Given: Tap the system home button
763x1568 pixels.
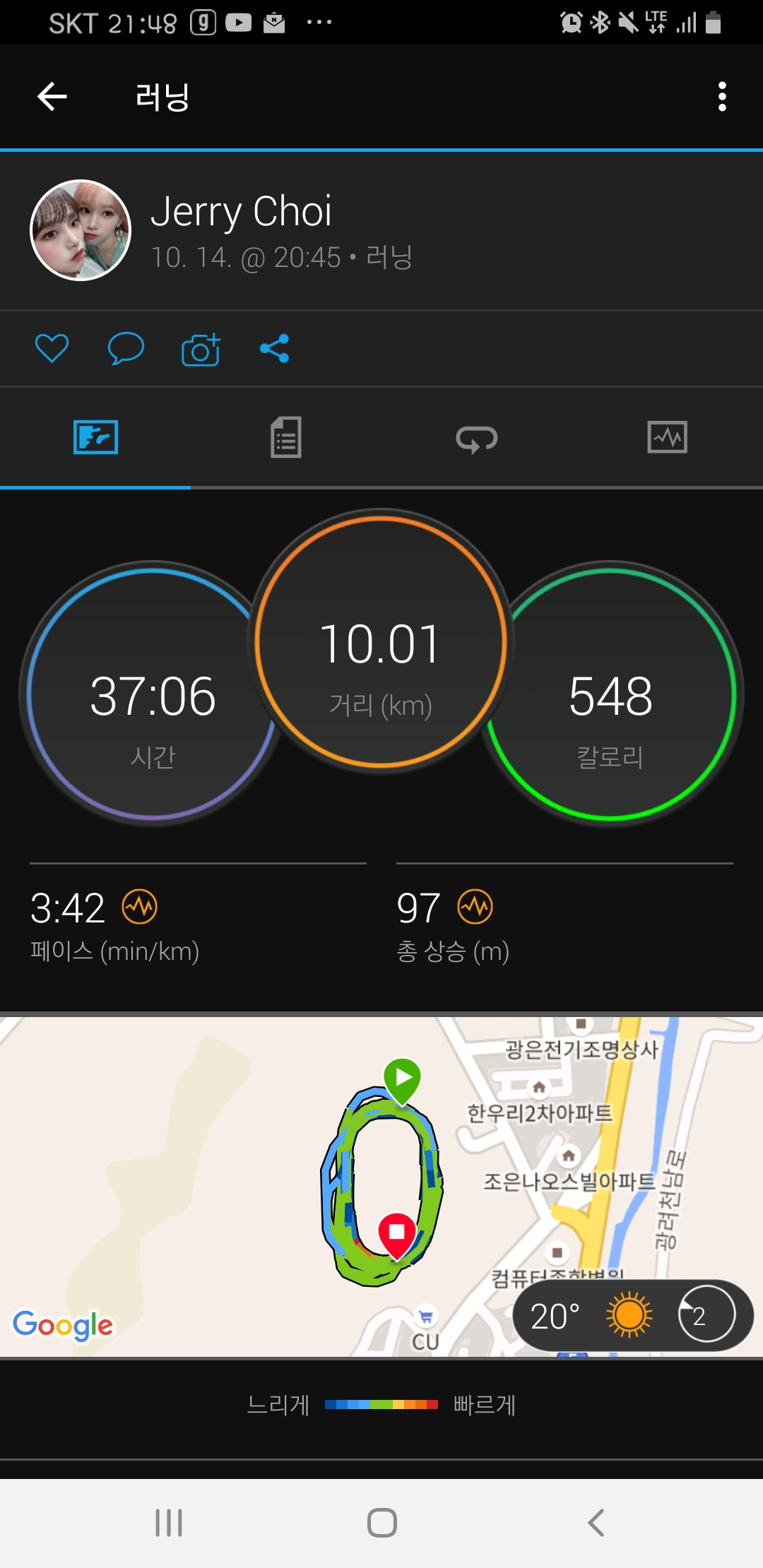Looking at the screenshot, I should (381, 1522).
